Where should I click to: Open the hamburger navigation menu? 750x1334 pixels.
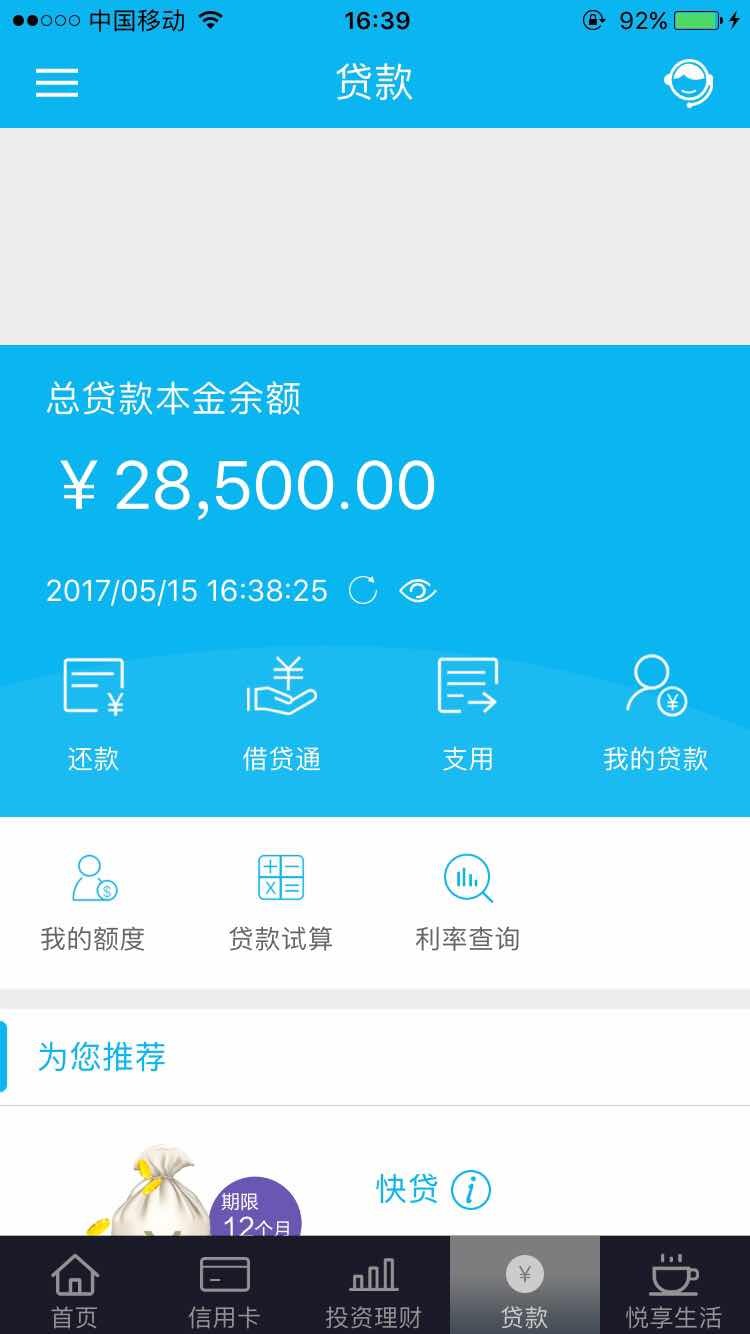(57, 84)
